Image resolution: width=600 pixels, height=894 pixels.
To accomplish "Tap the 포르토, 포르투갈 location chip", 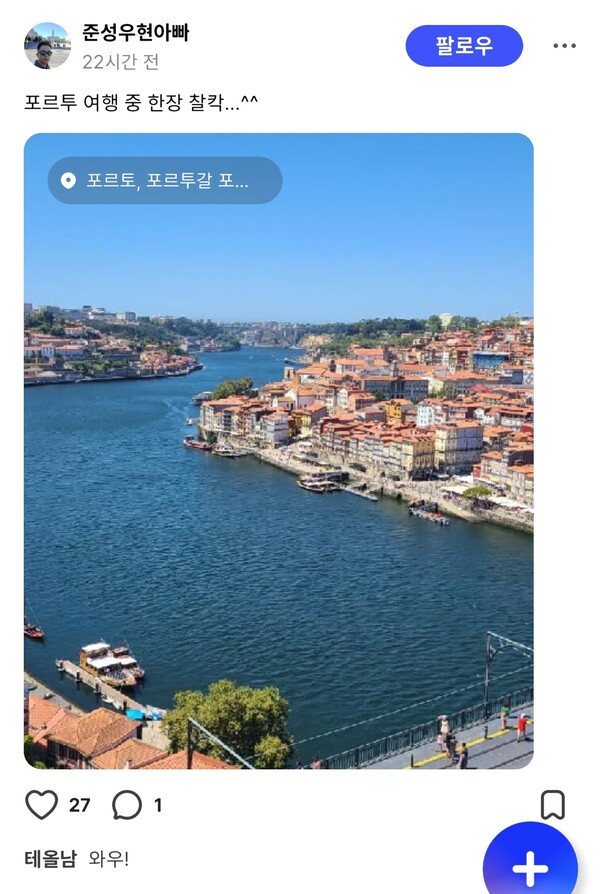I will [165, 181].
